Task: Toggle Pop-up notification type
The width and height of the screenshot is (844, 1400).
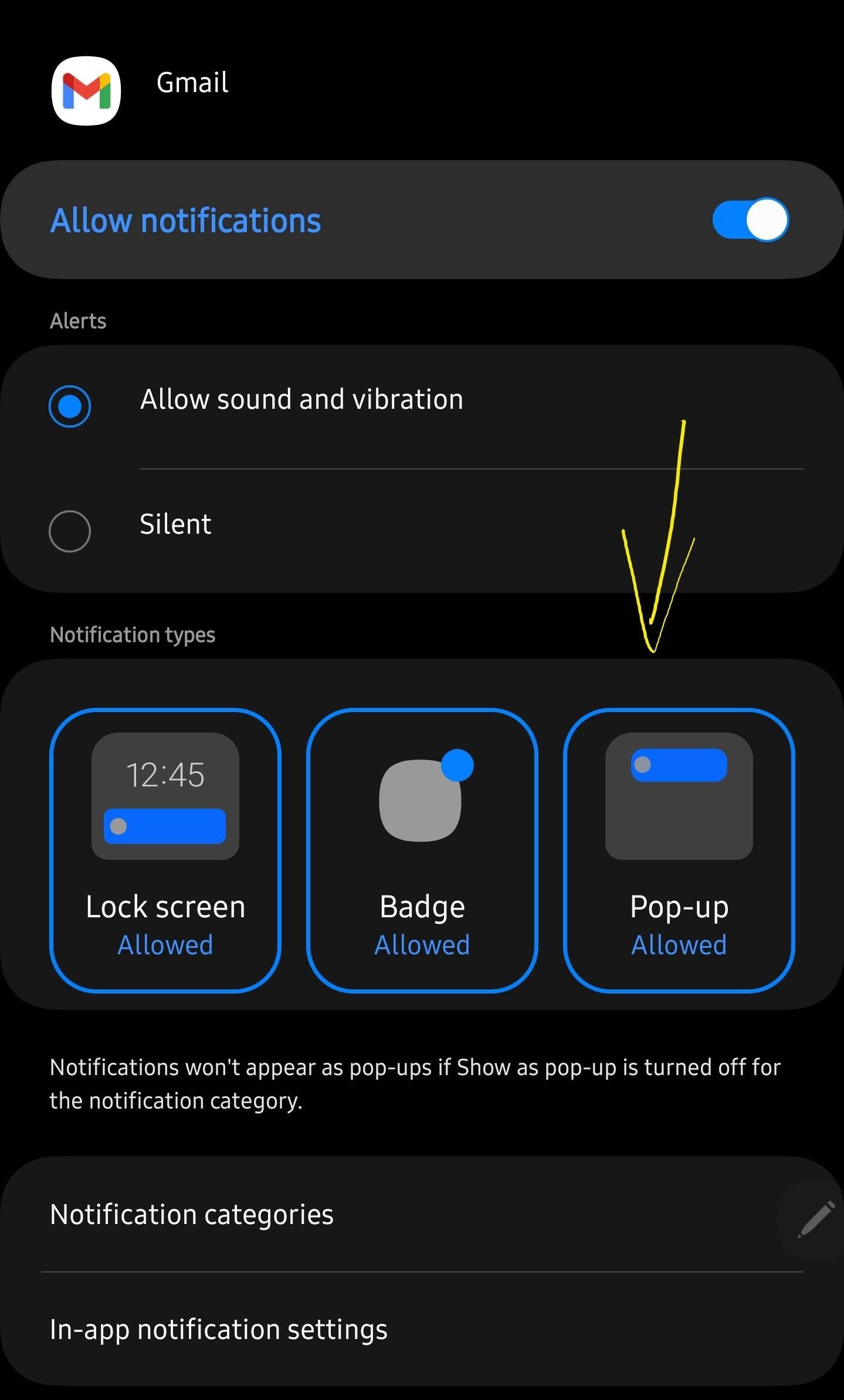Action: 679,850
